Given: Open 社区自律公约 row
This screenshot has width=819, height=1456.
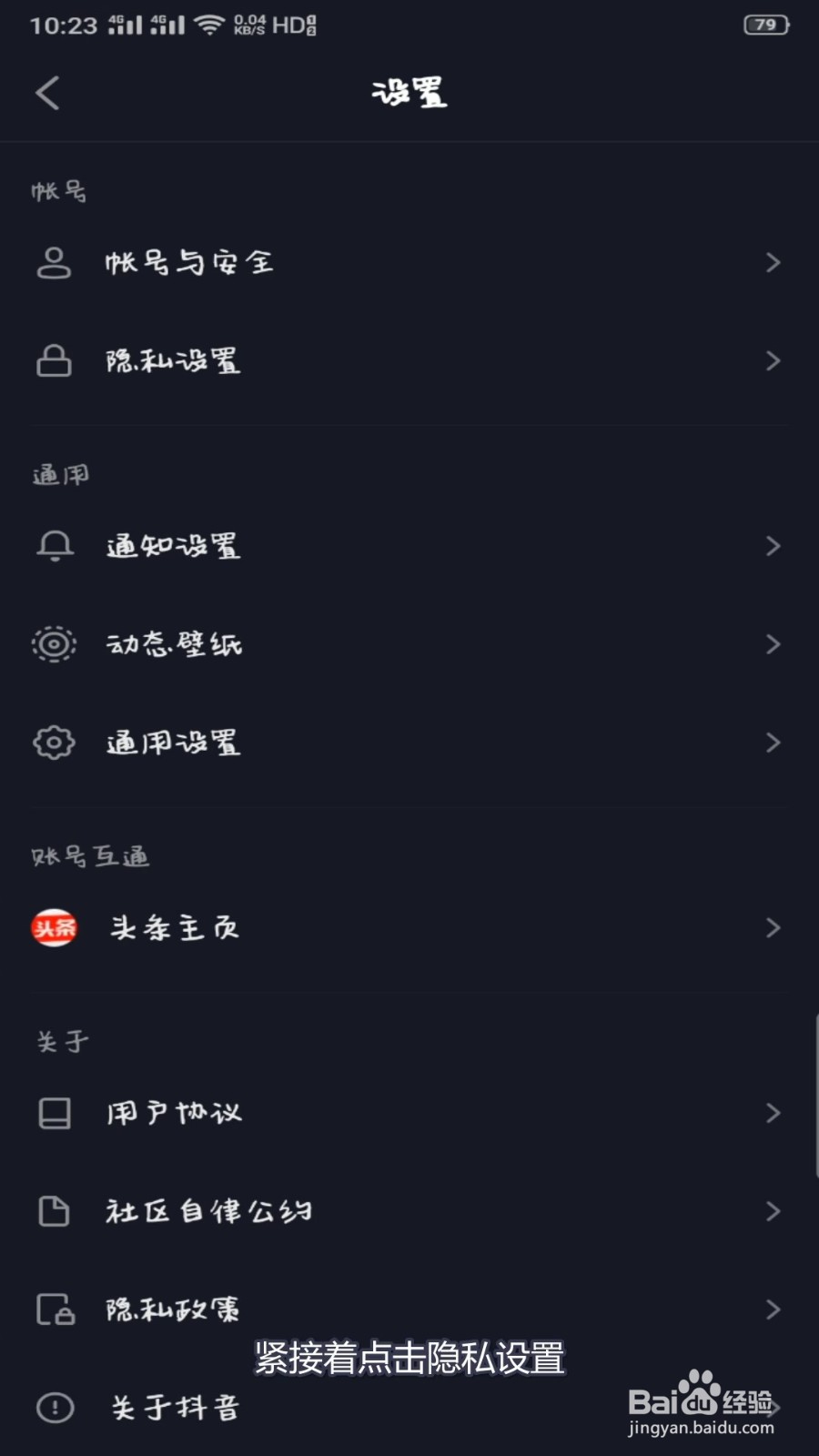Looking at the screenshot, I should (x=409, y=1211).
